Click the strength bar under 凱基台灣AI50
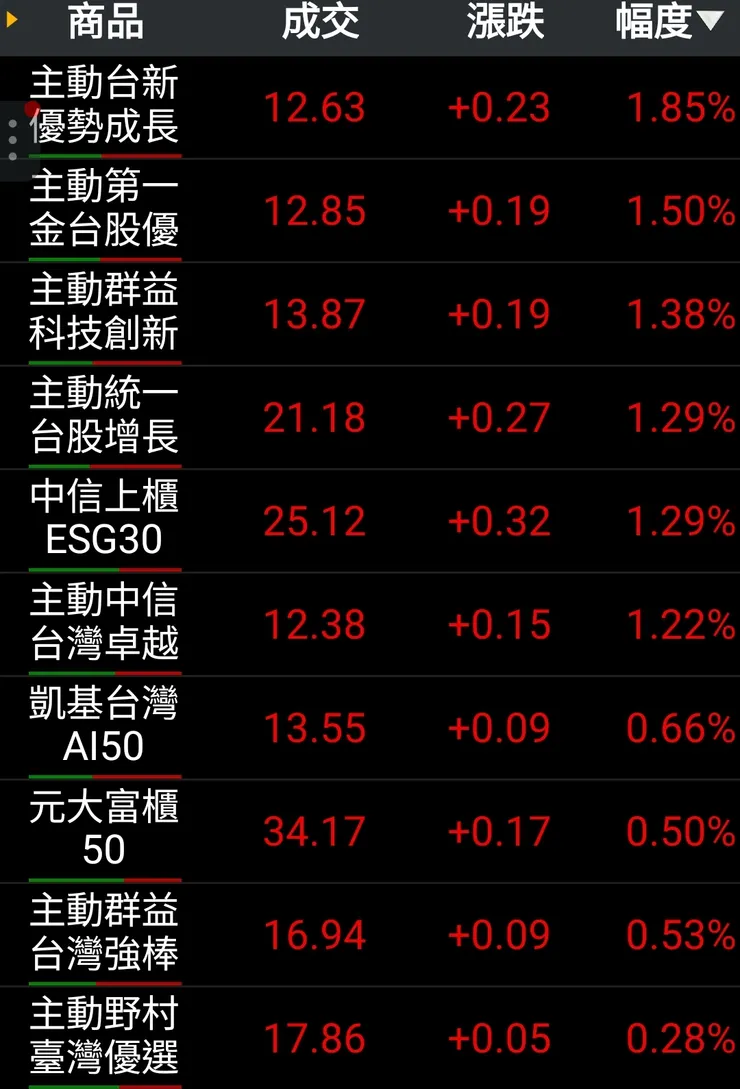 tap(105, 776)
